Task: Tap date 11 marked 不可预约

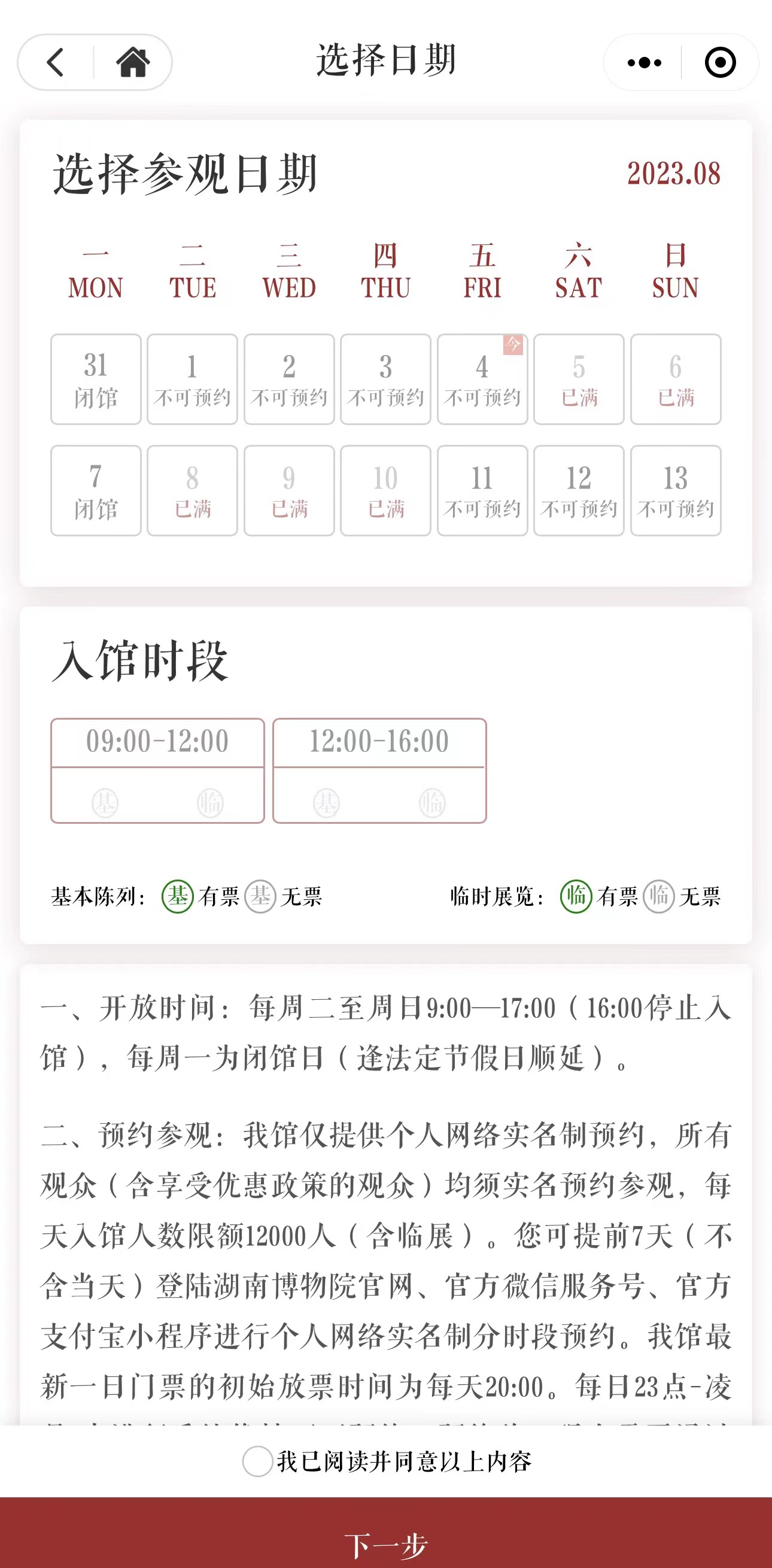Action: [x=482, y=490]
